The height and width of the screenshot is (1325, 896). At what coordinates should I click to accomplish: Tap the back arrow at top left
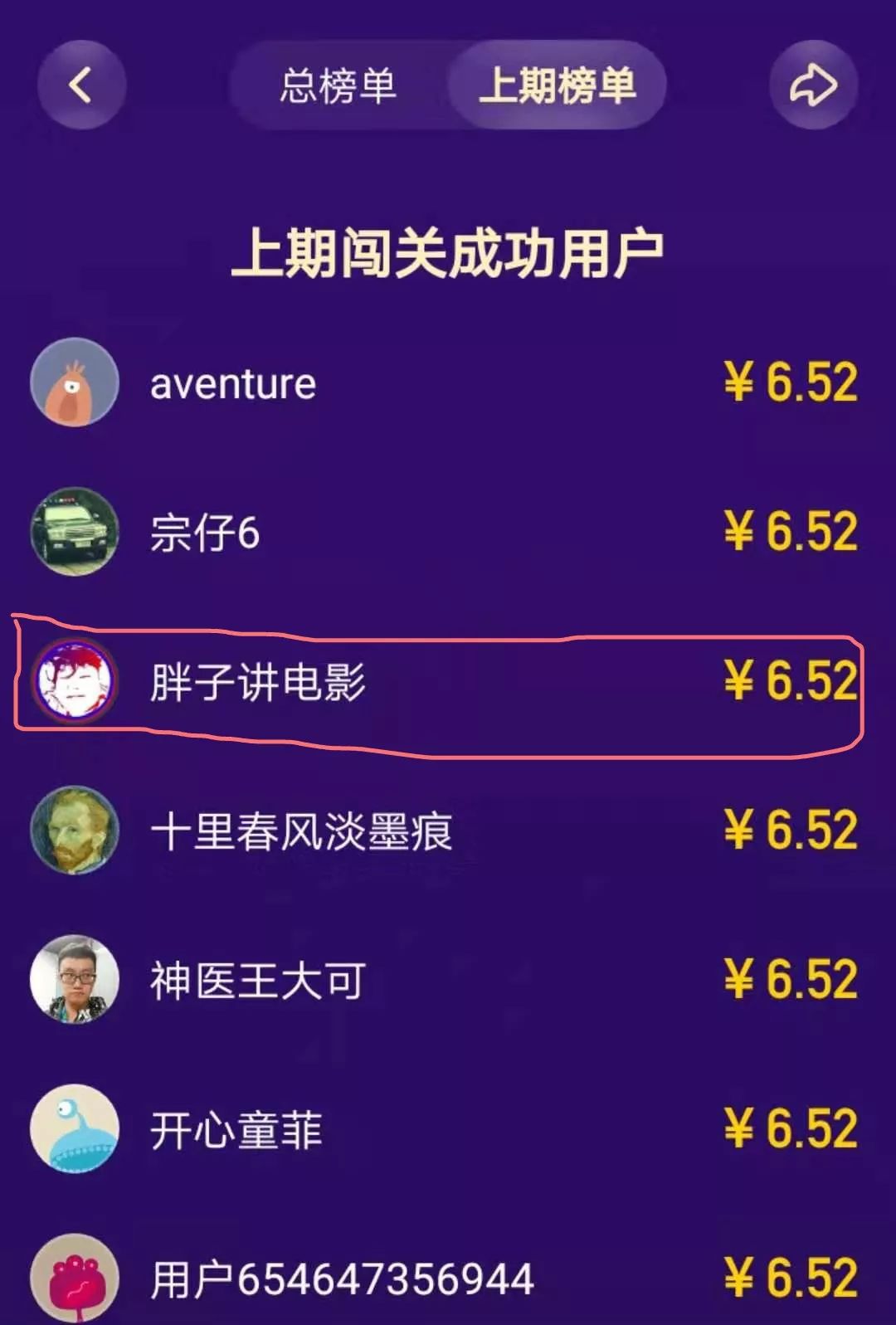tap(79, 83)
